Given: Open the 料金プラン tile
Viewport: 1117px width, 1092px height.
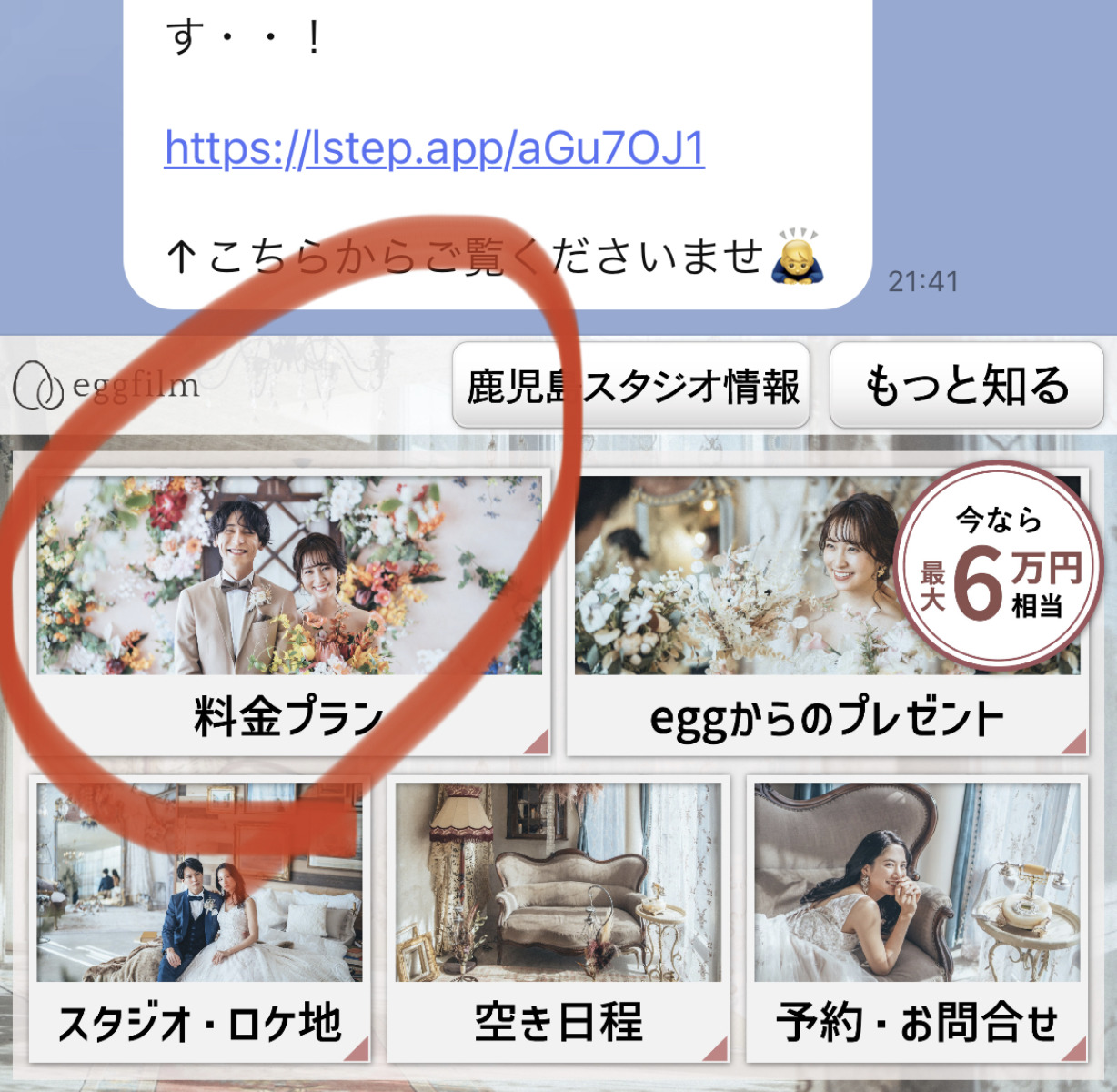Looking at the screenshot, I should (x=289, y=612).
